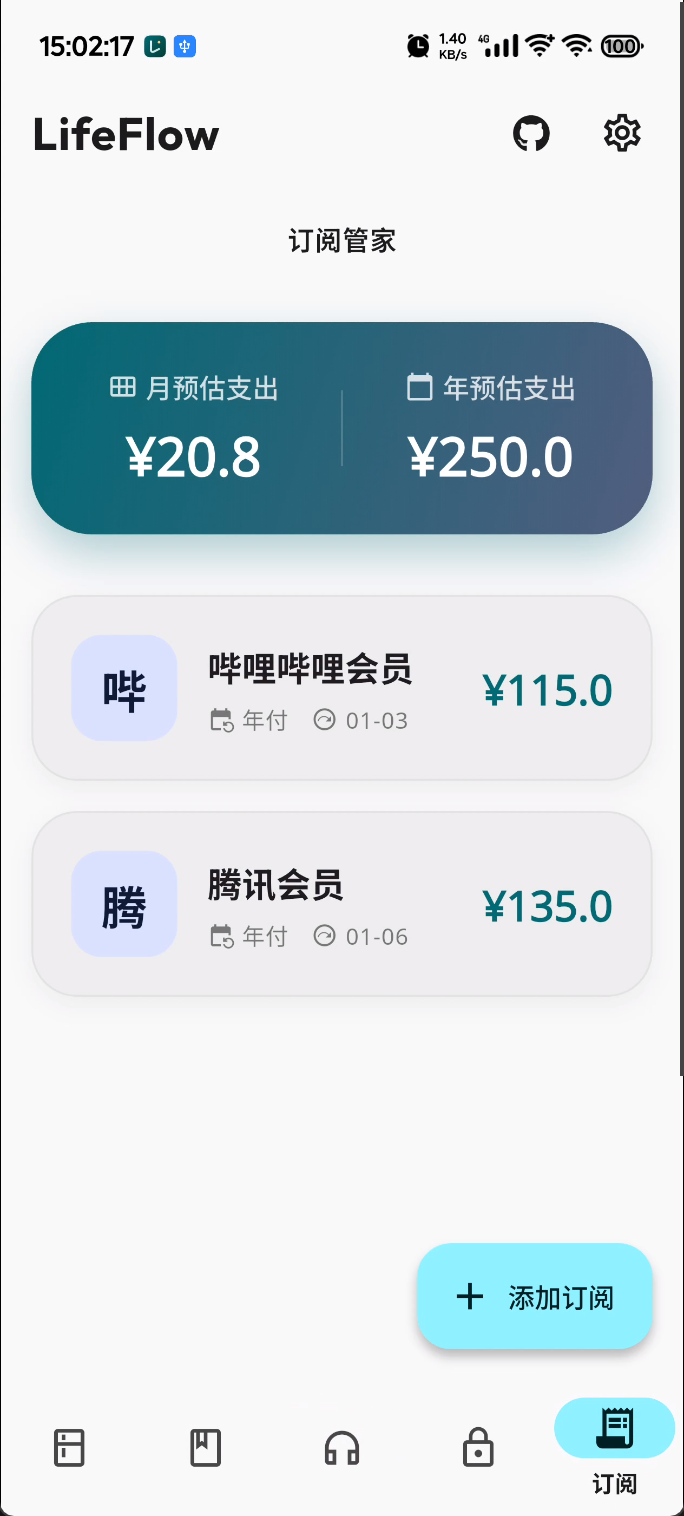Switch to the bookmark book tab
The image size is (684, 1516).
[x=206, y=1447]
